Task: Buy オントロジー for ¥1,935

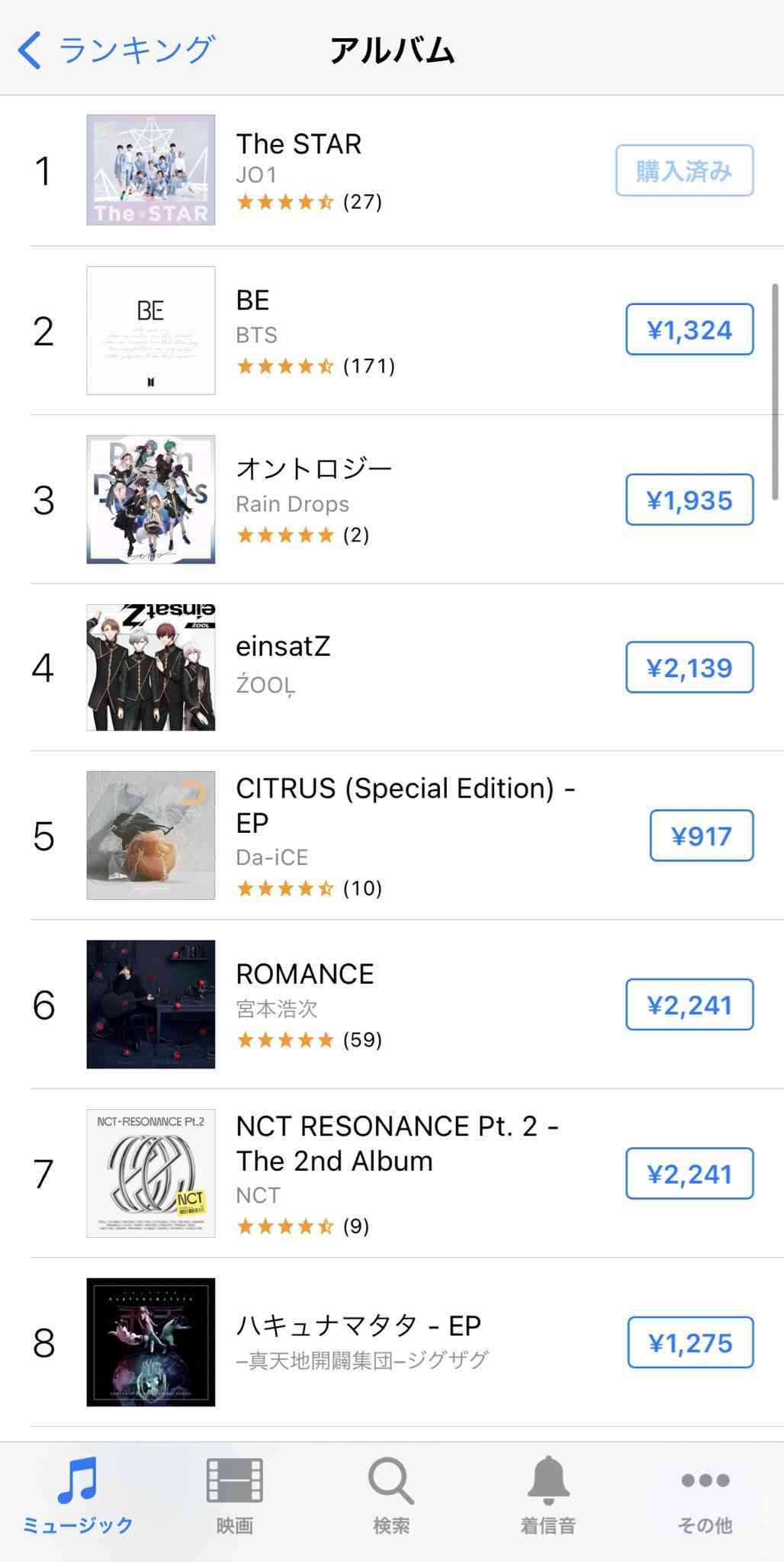Action: click(689, 500)
